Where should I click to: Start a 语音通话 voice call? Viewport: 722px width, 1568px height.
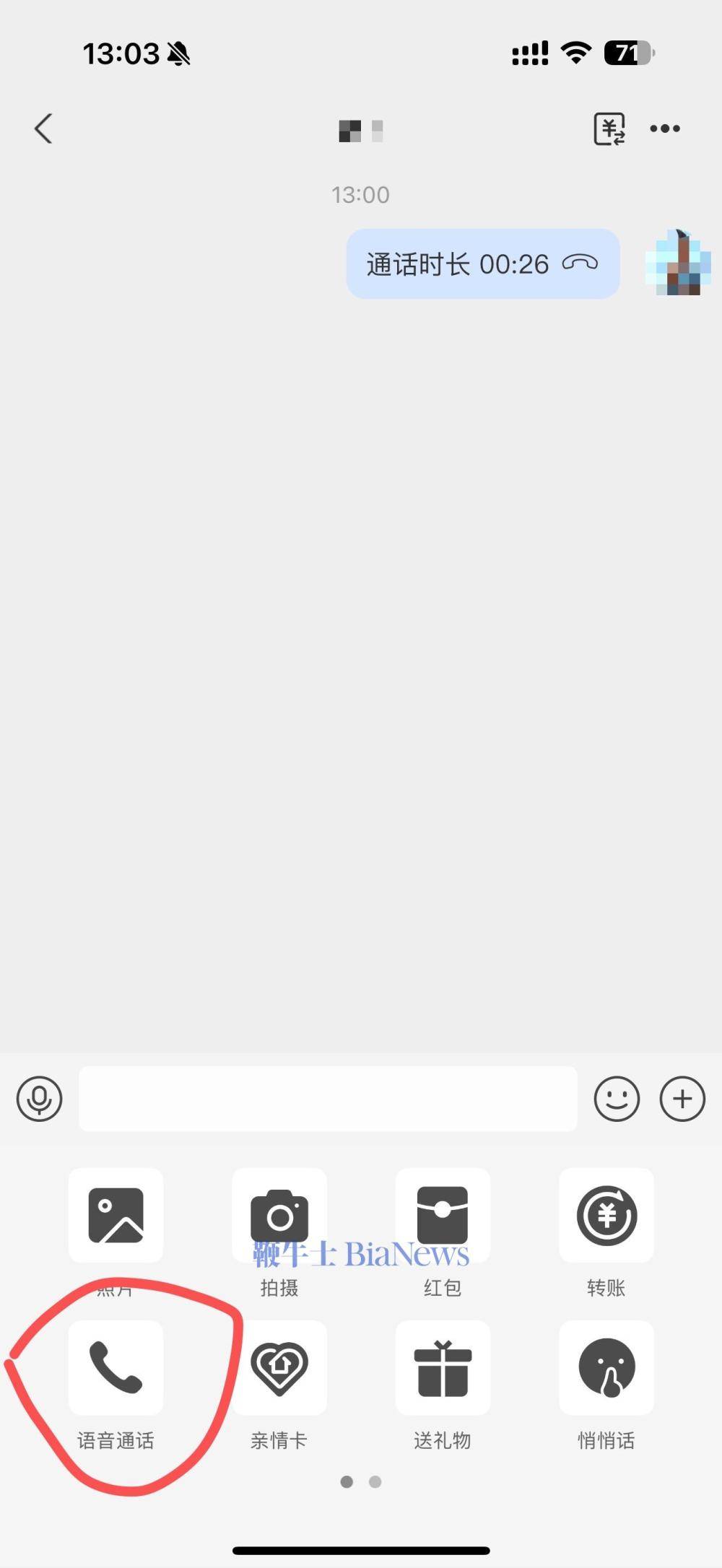[116, 1367]
